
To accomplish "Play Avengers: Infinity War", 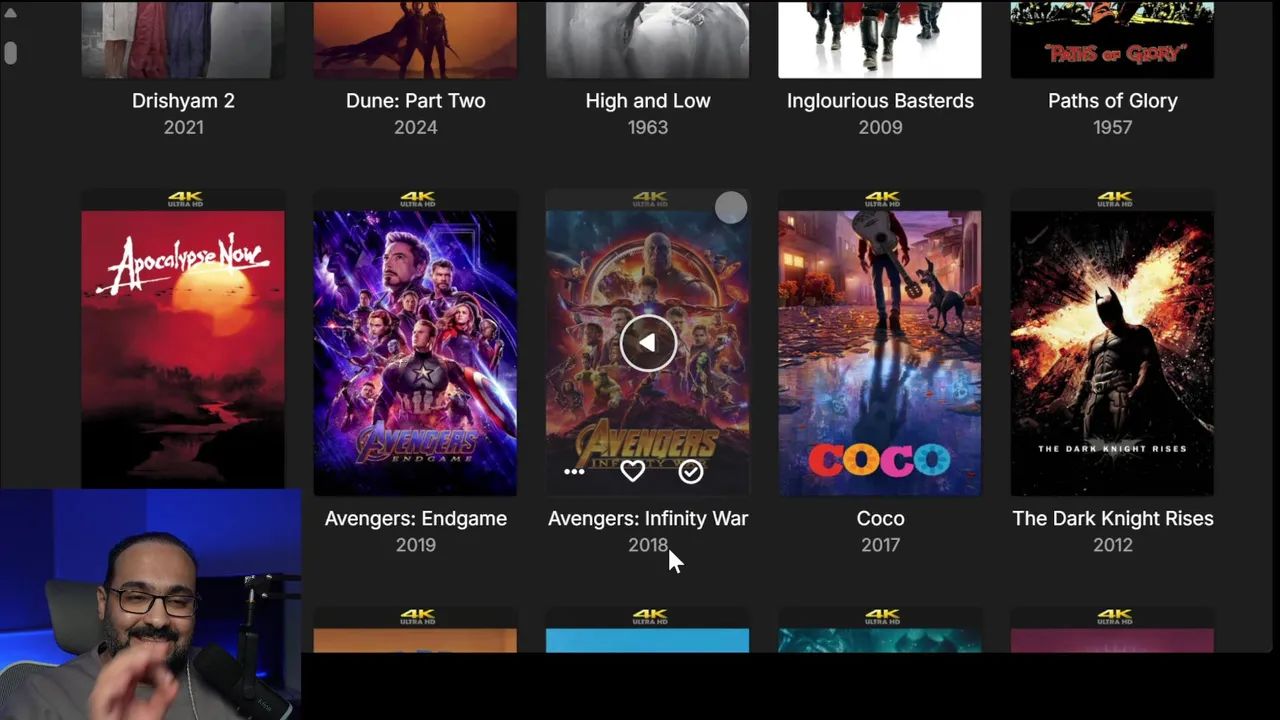I will (x=647, y=344).
